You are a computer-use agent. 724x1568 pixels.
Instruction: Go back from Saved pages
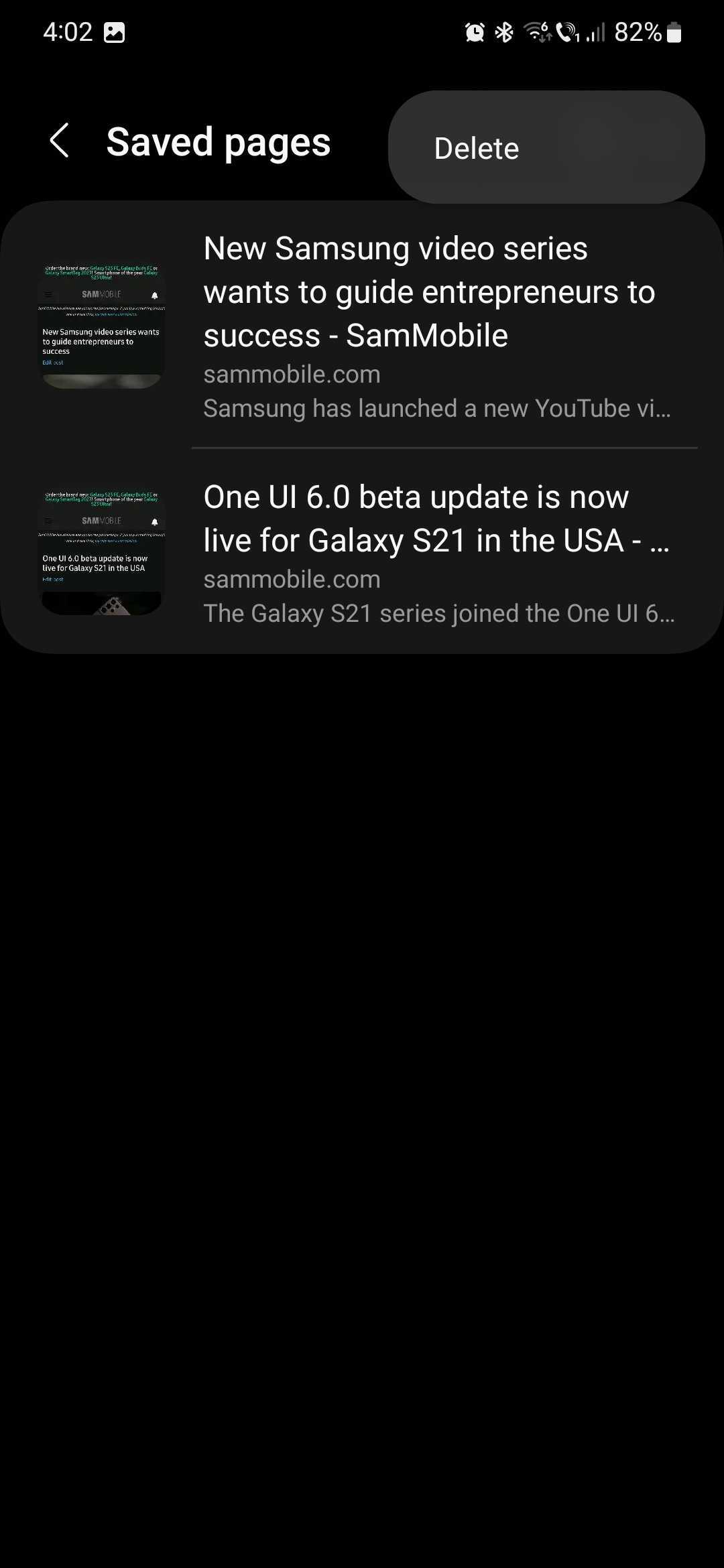pyautogui.click(x=60, y=141)
